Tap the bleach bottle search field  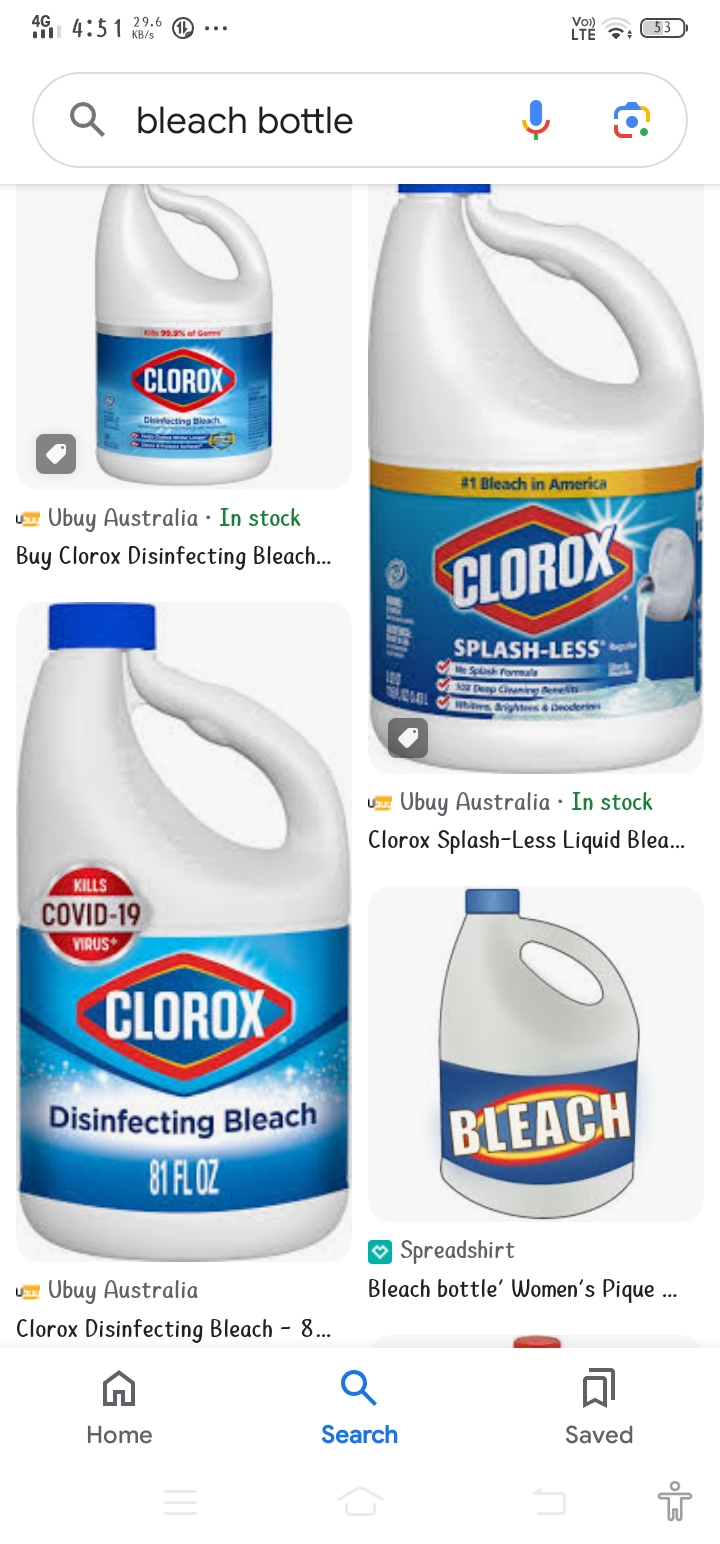pyautogui.click(x=300, y=121)
